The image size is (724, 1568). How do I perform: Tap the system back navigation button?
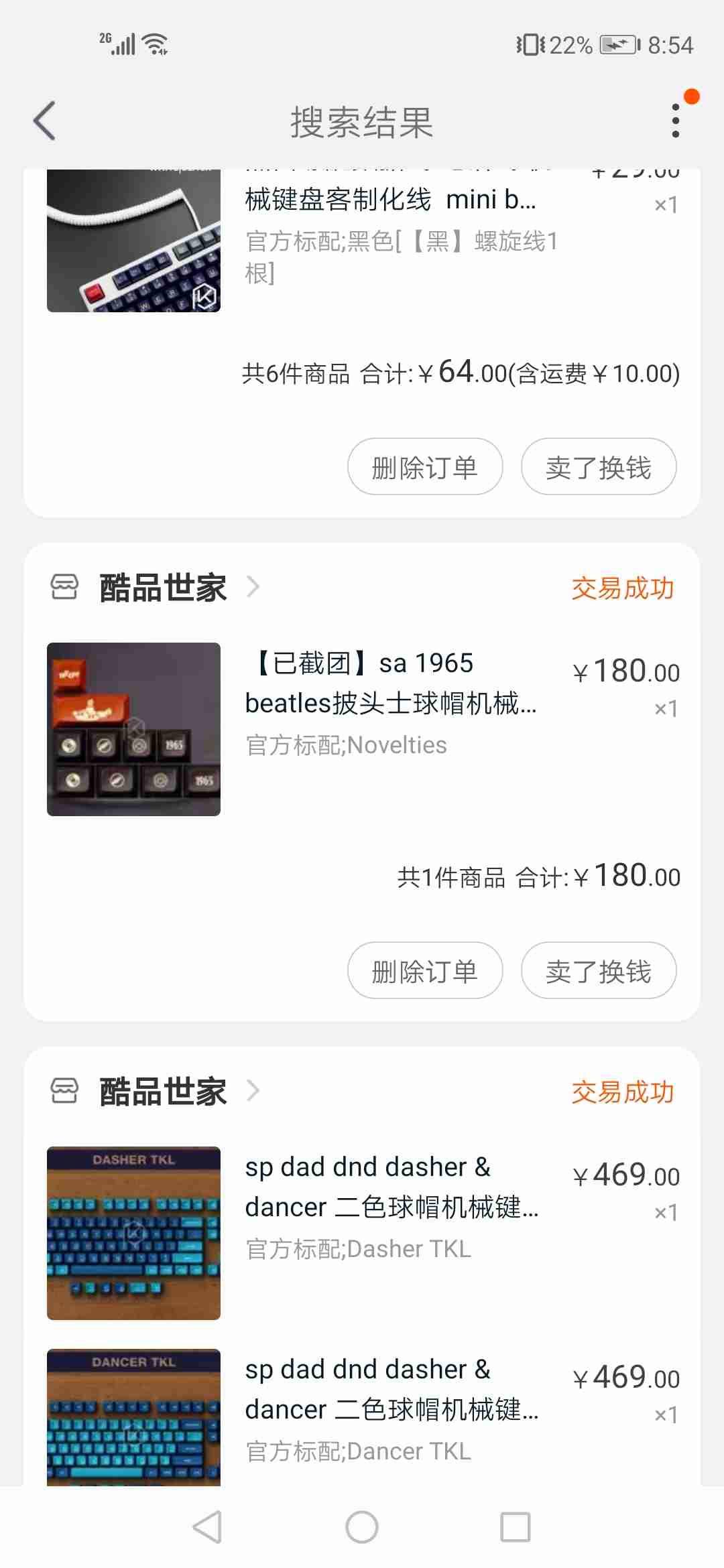pyautogui.click(x=207, y=1527)
